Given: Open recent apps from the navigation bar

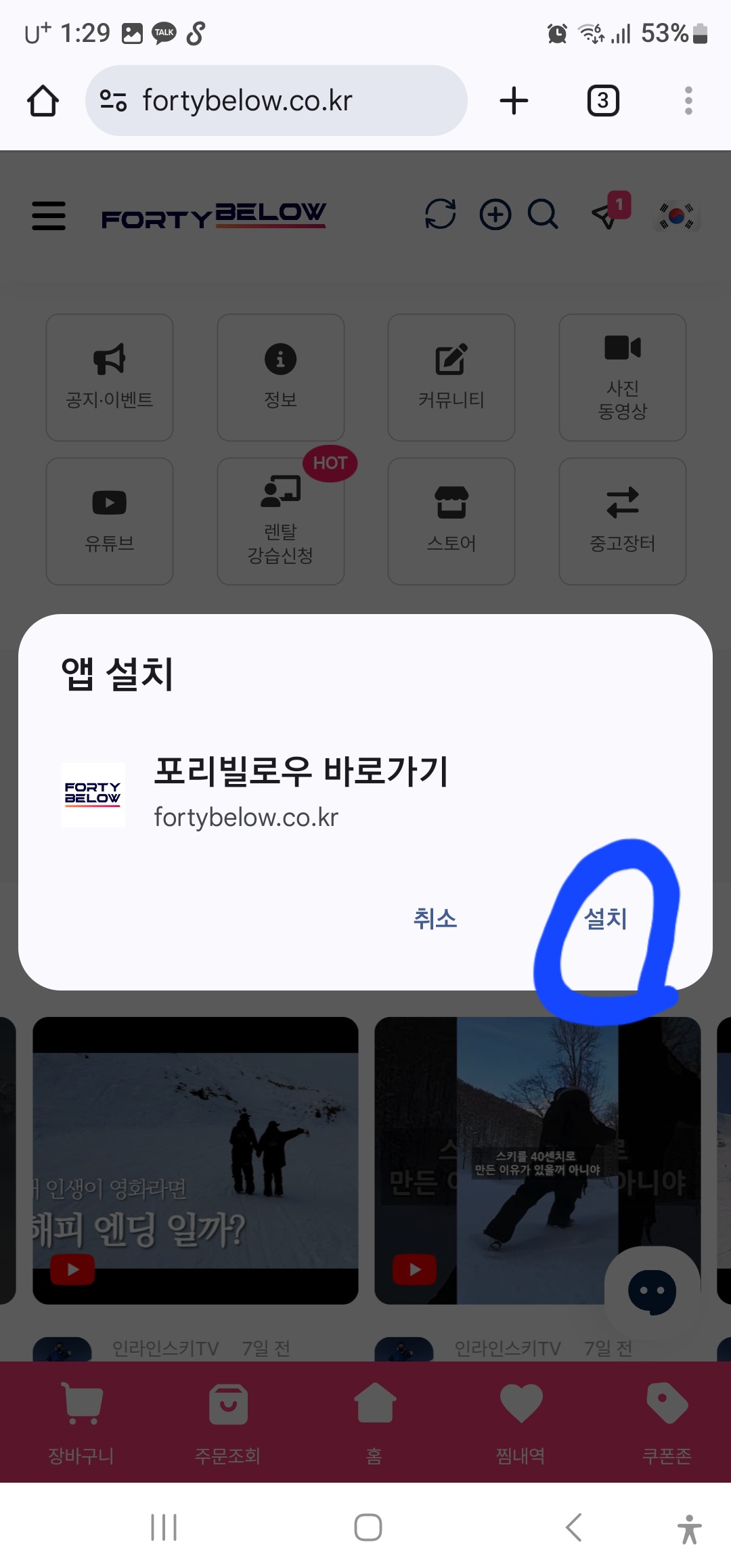Looking at the screenshot, I should 164,1527.
